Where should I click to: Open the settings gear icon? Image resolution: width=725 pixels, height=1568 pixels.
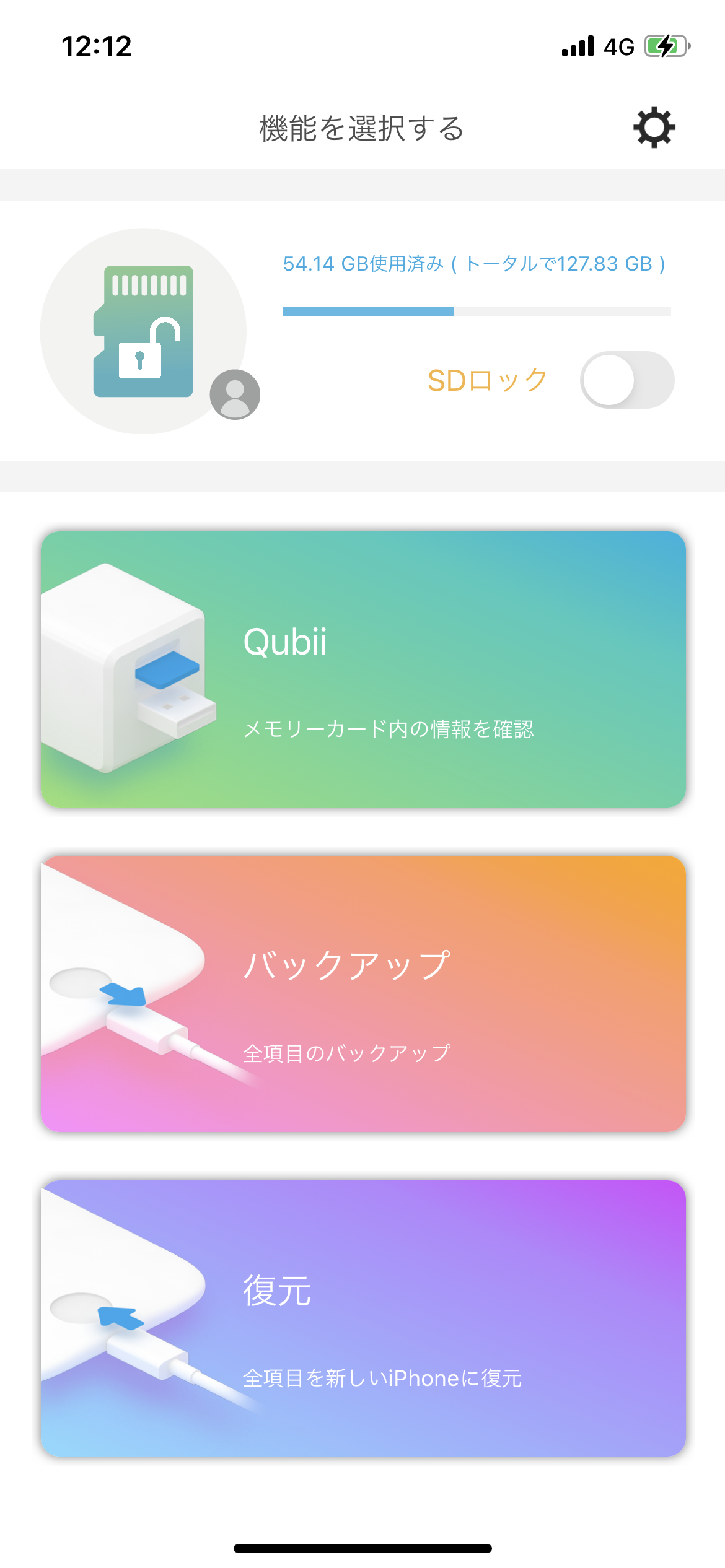click(x=654, y=128)
